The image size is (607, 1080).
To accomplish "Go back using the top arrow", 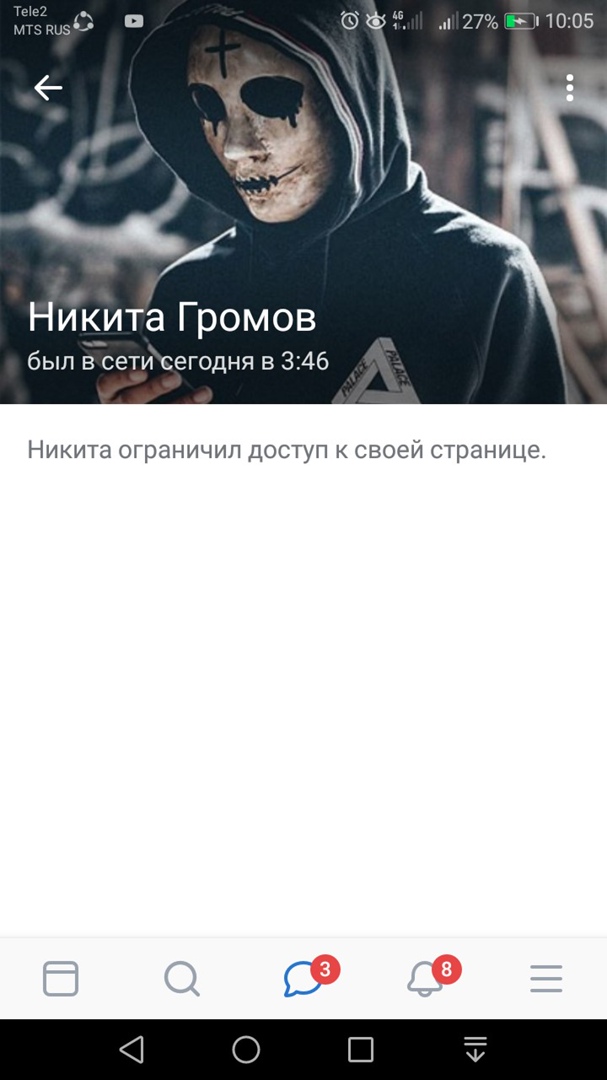I will tap(48, 88).
